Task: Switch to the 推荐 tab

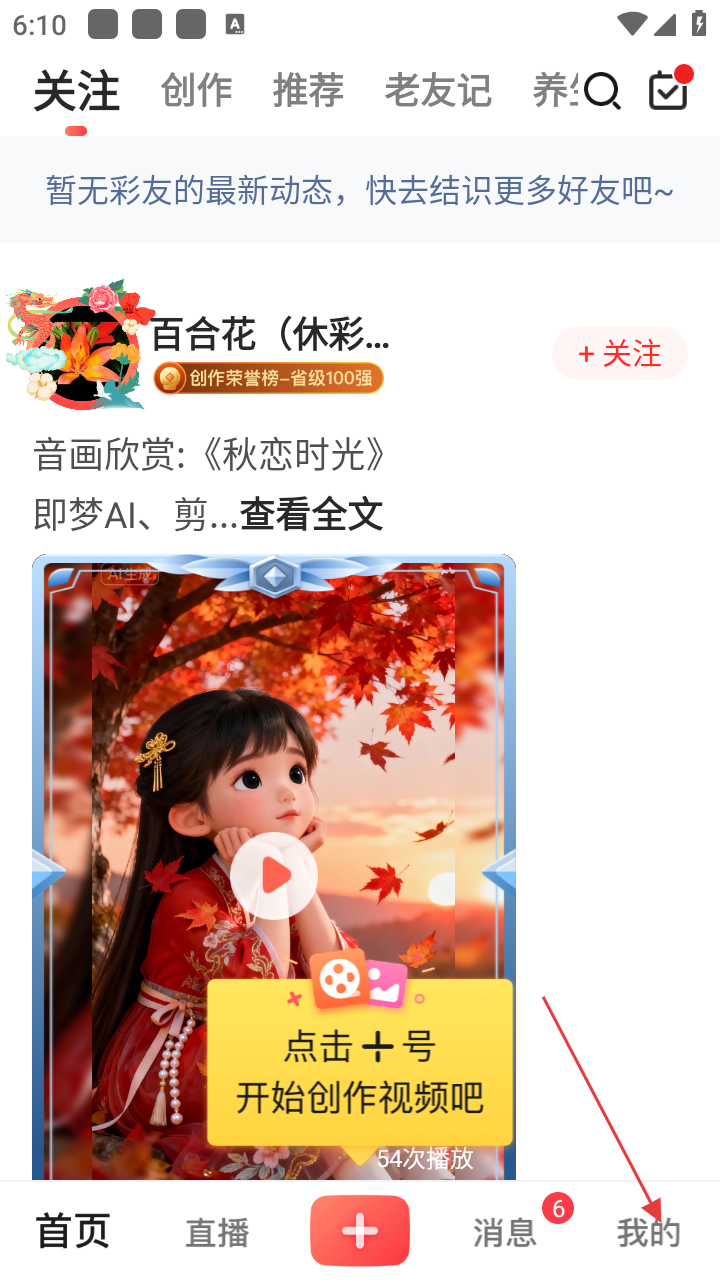Action: 309,91
